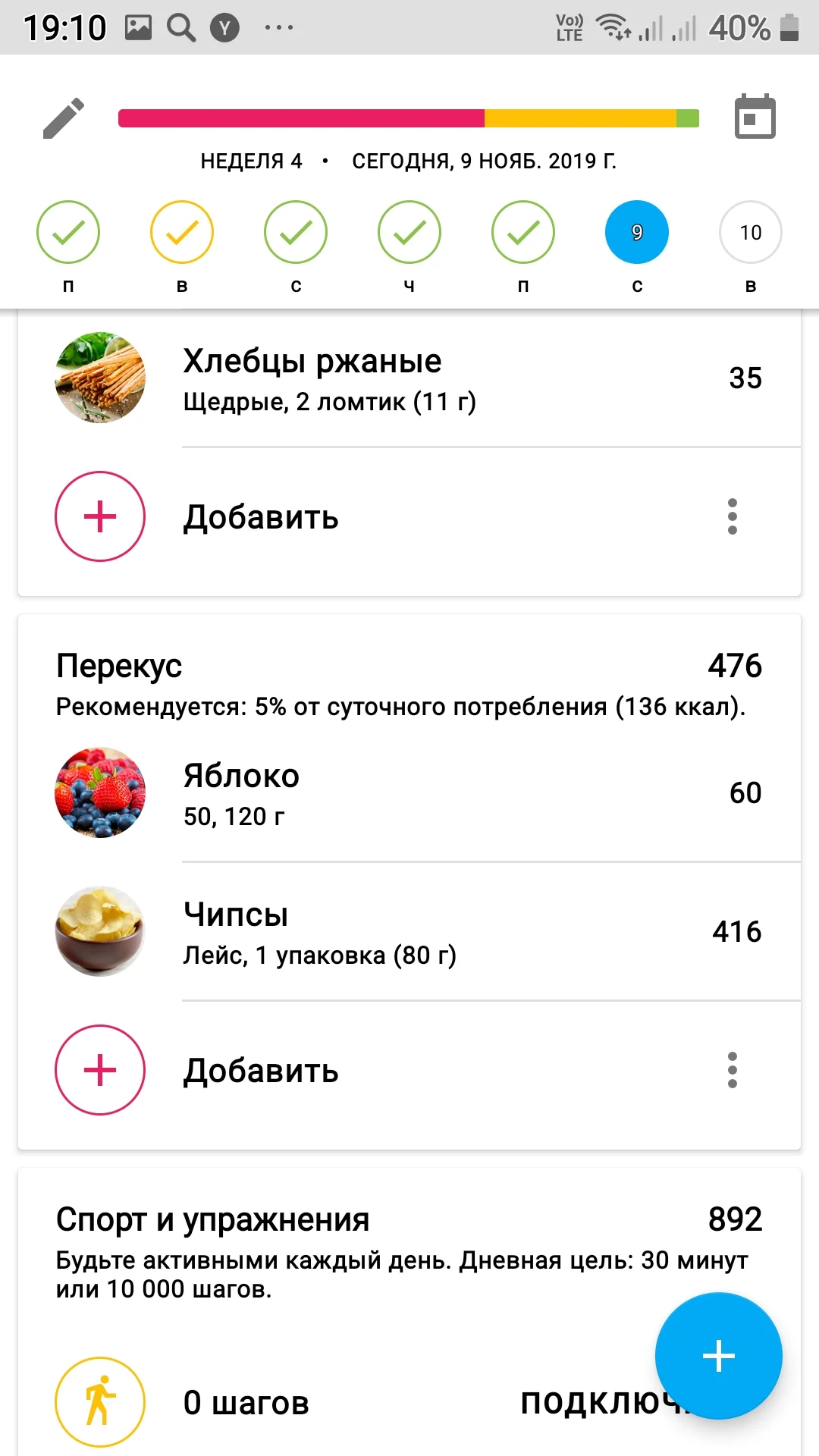Open the Чипсы Лейс entry
This screenshot has height=1456, width=819.
pos(409,932)
